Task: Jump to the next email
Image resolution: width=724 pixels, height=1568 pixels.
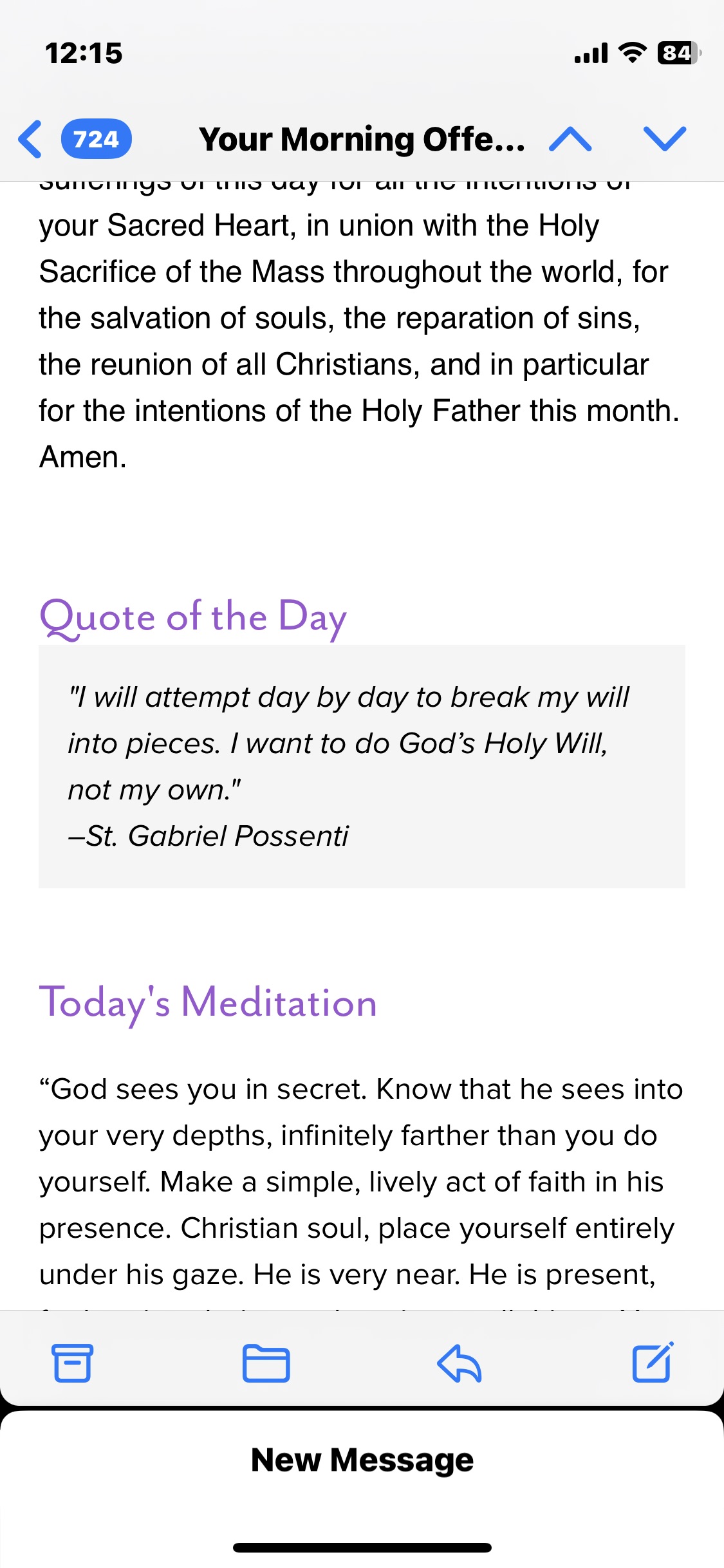Action: point(664,139)
